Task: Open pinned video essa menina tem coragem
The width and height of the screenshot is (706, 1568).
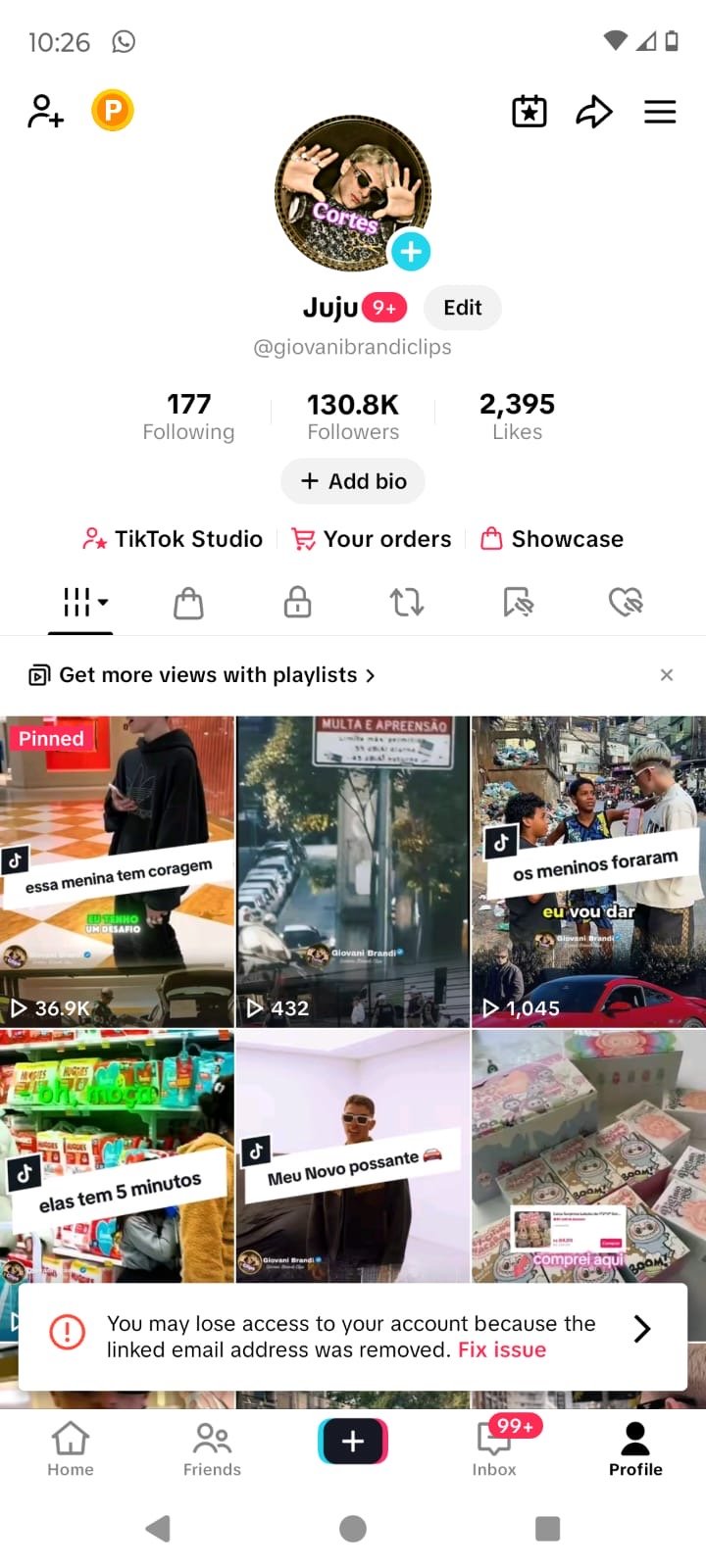Action: 117,871
